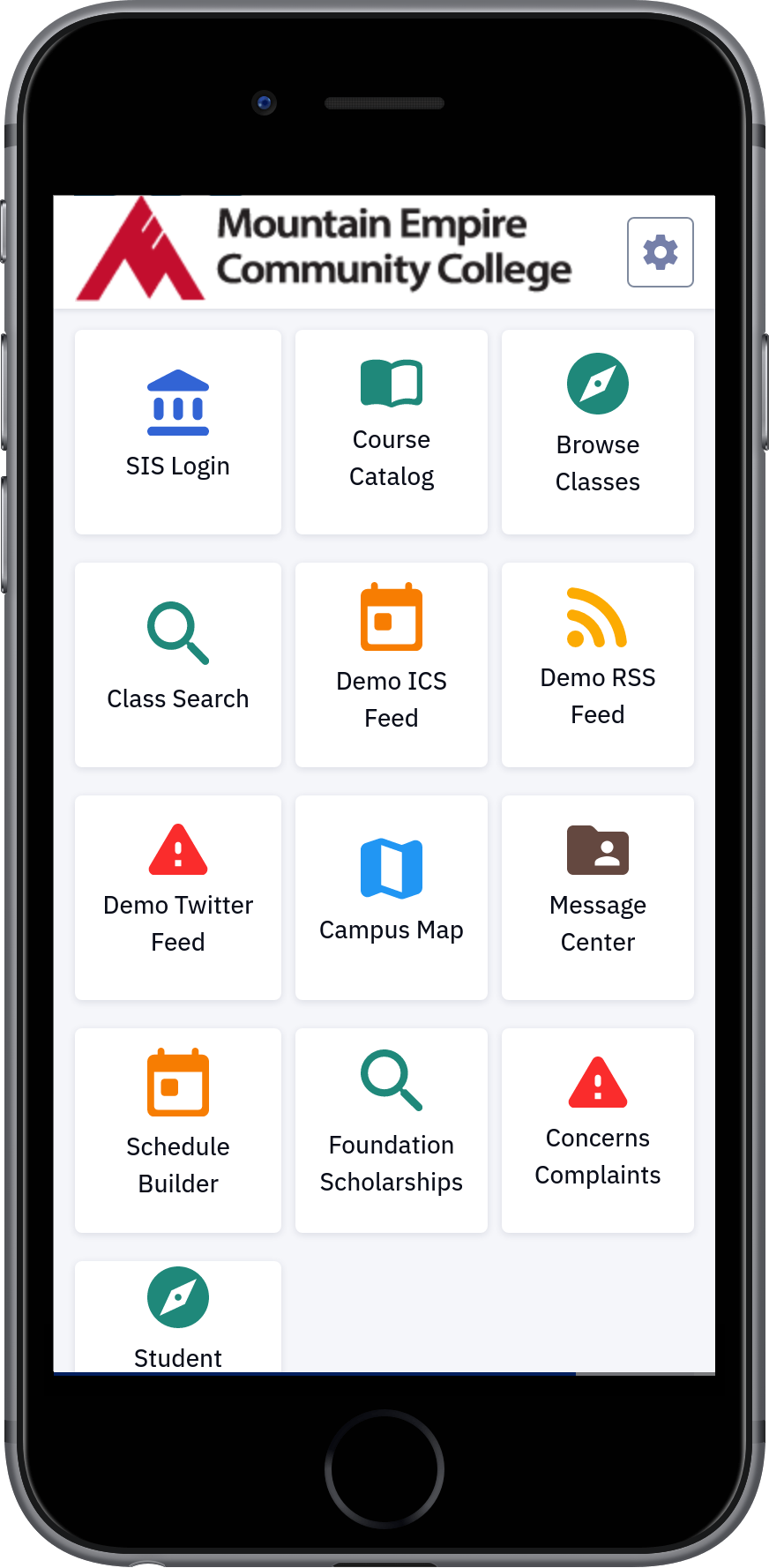Go to the Message Center
The image size is (769, 1568).
pyautogui.click(x=598, y=898)
